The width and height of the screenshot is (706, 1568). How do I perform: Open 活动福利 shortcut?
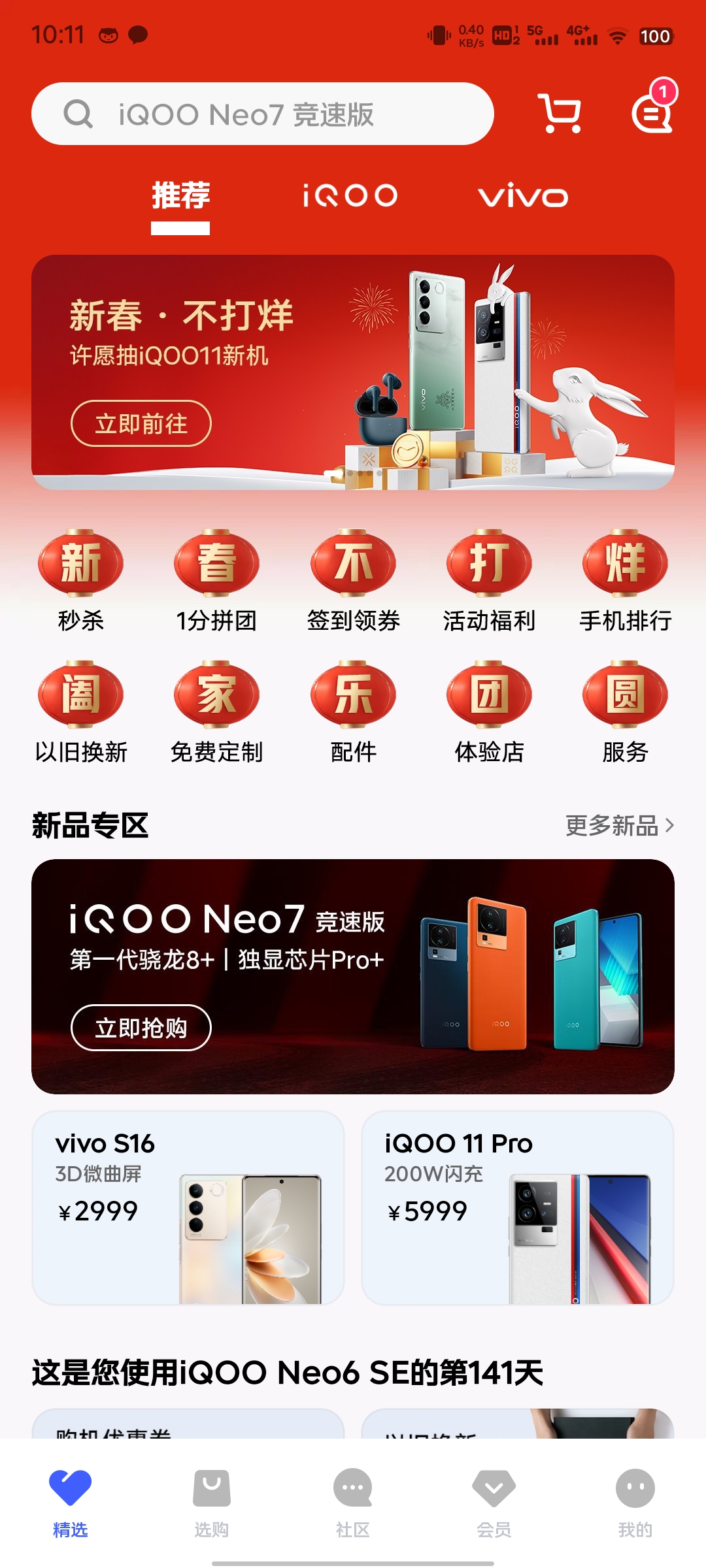coord(489,580)
